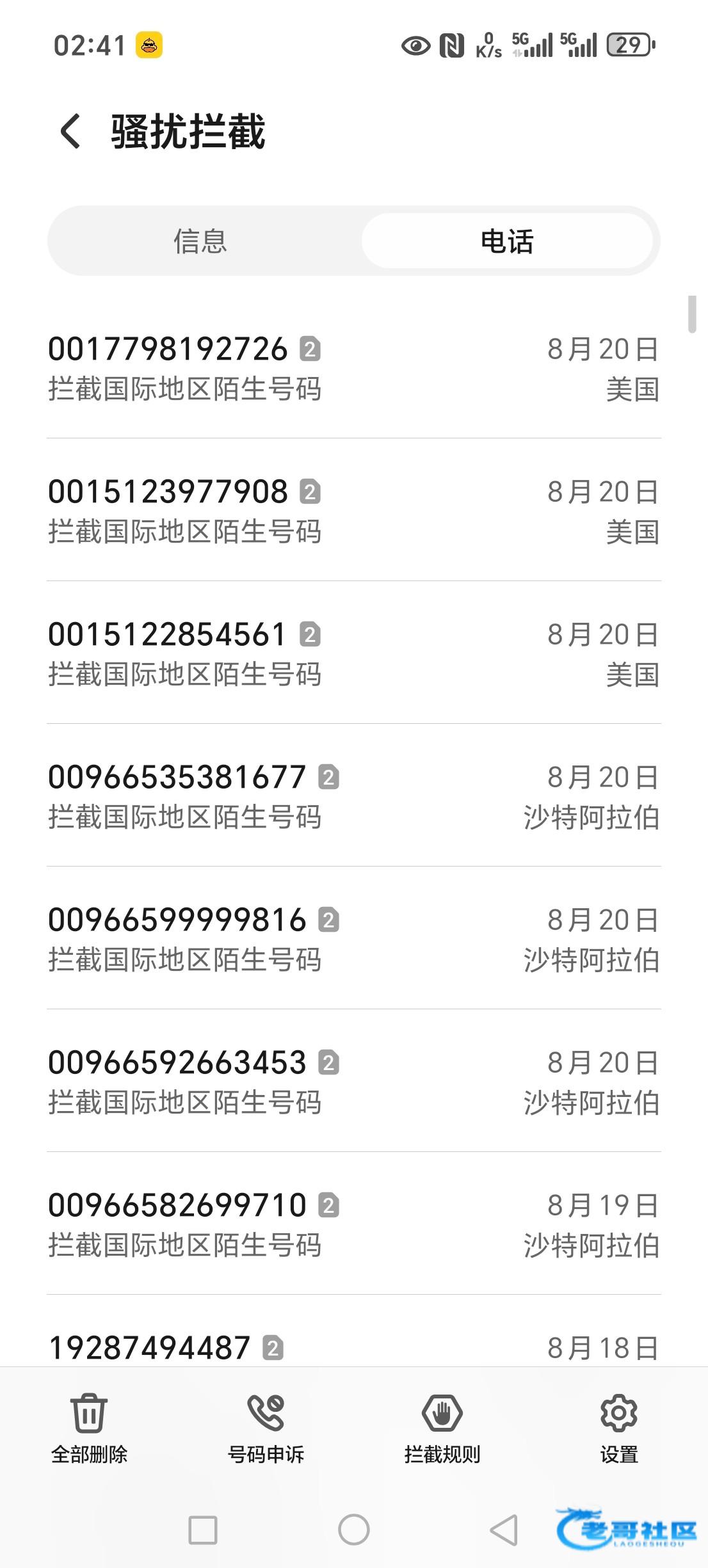View blocked number 00966582699710

(354, 1224)
